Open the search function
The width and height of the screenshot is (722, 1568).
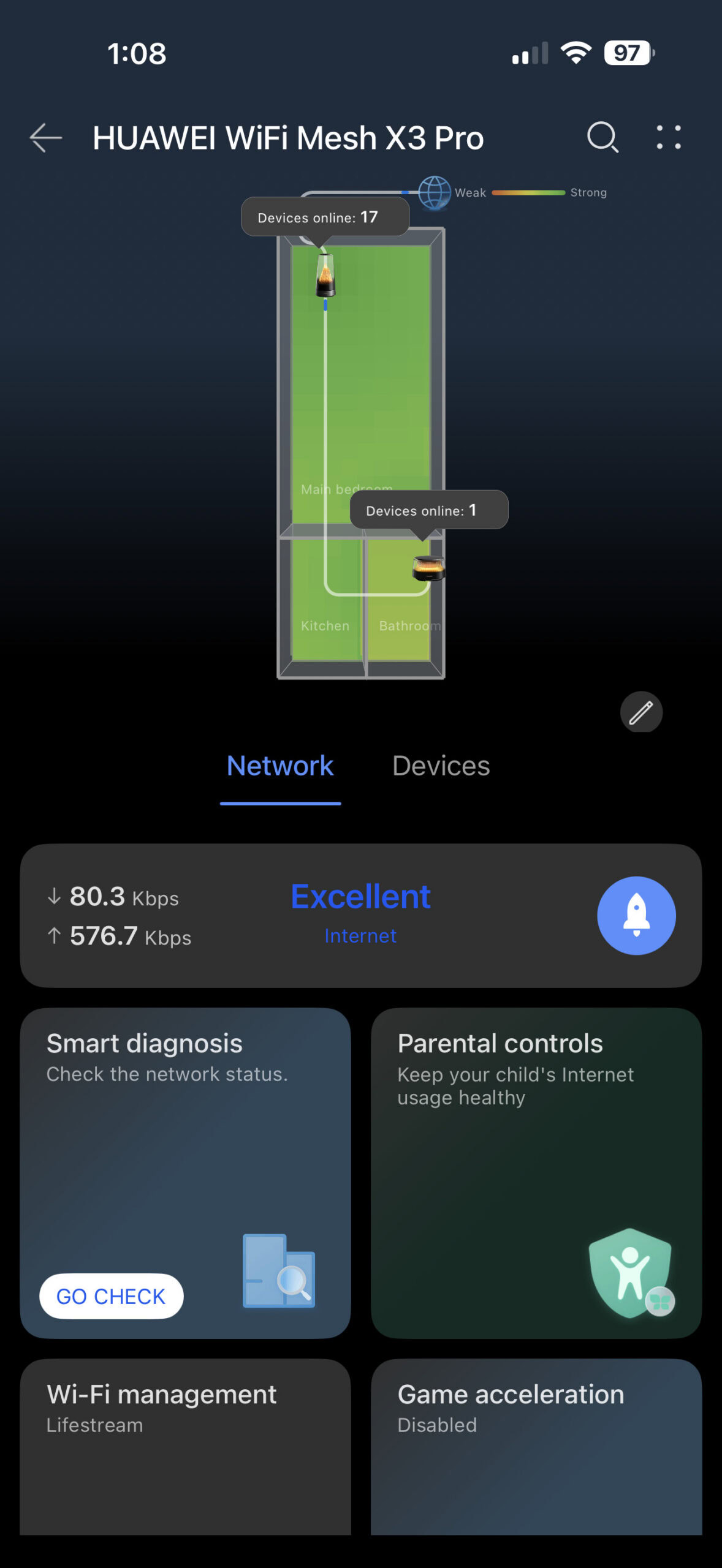pos(603,137)
